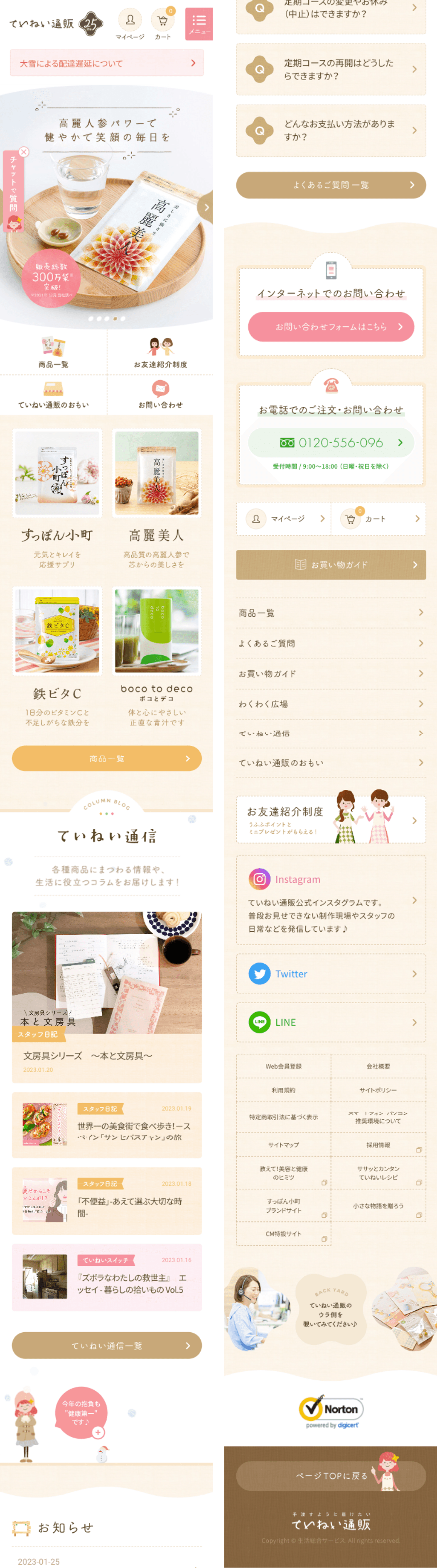The width and height of the screenshot is (437, 1568).
Task: Open the question about 定期コースの再開
Action: [x=331, y=69]
